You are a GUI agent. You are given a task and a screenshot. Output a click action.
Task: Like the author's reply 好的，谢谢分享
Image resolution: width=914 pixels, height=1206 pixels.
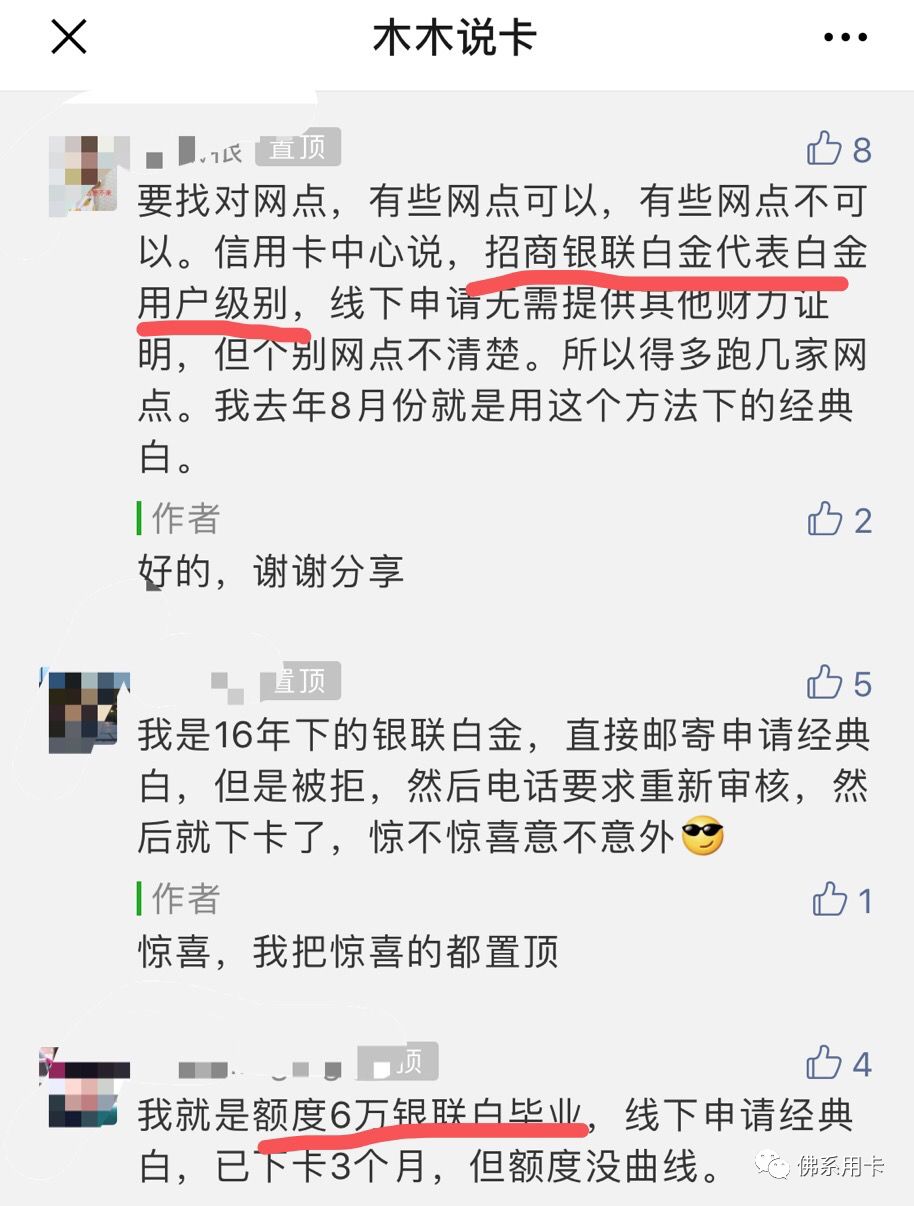[x=825, y=519]
